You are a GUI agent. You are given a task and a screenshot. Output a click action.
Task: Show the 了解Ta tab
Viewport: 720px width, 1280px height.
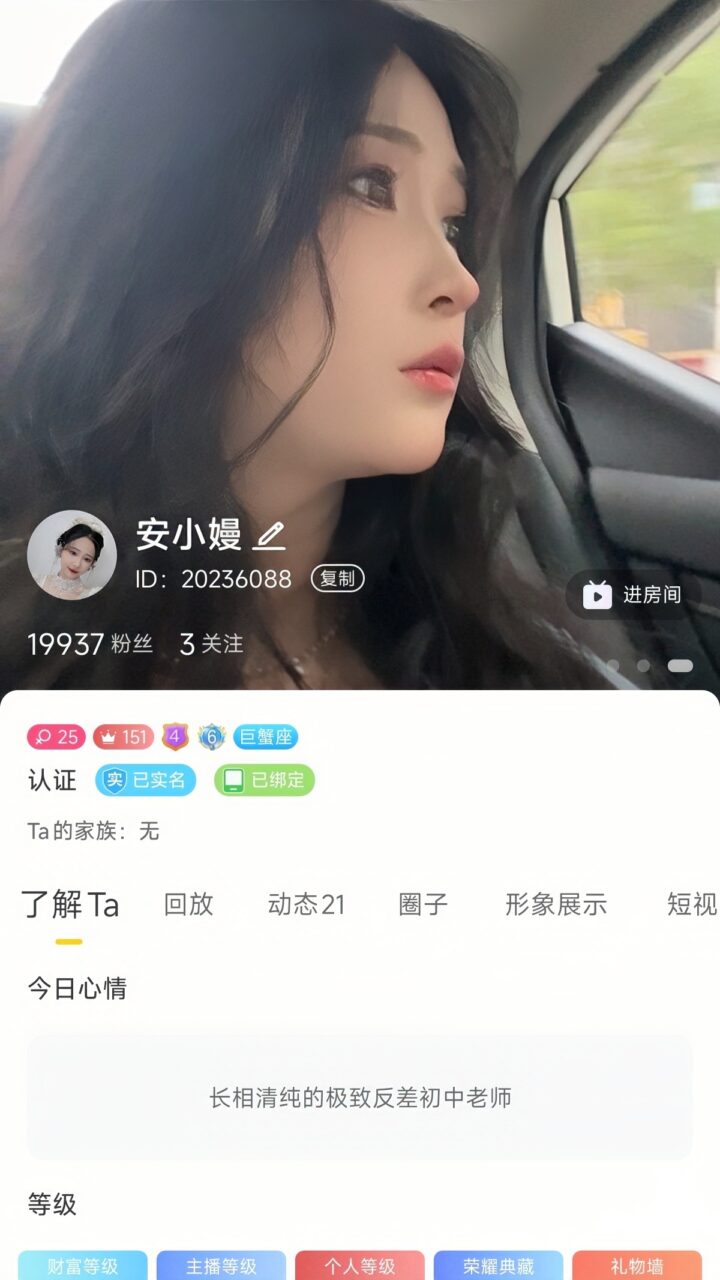coord(70,904)
